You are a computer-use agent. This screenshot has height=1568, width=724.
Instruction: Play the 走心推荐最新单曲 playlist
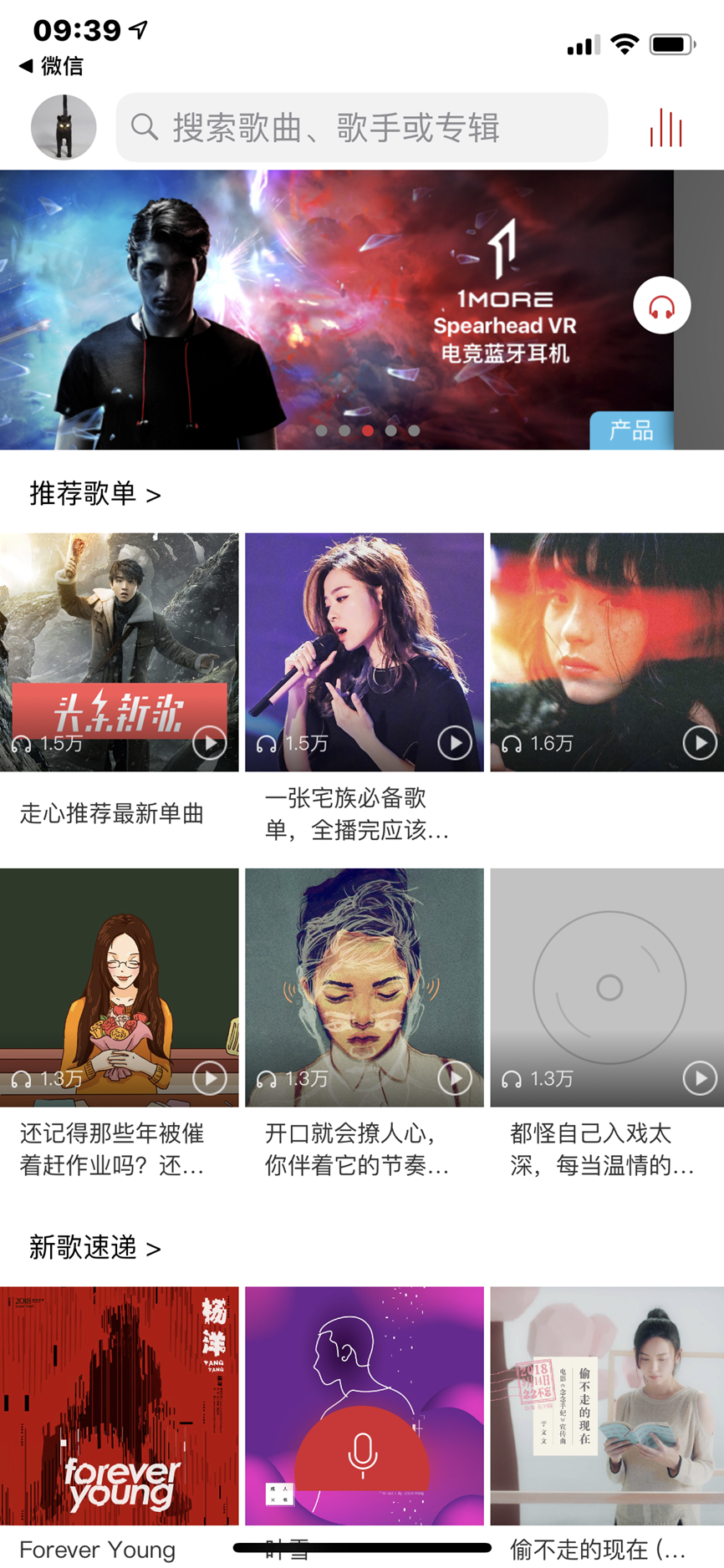click(209, 742)
